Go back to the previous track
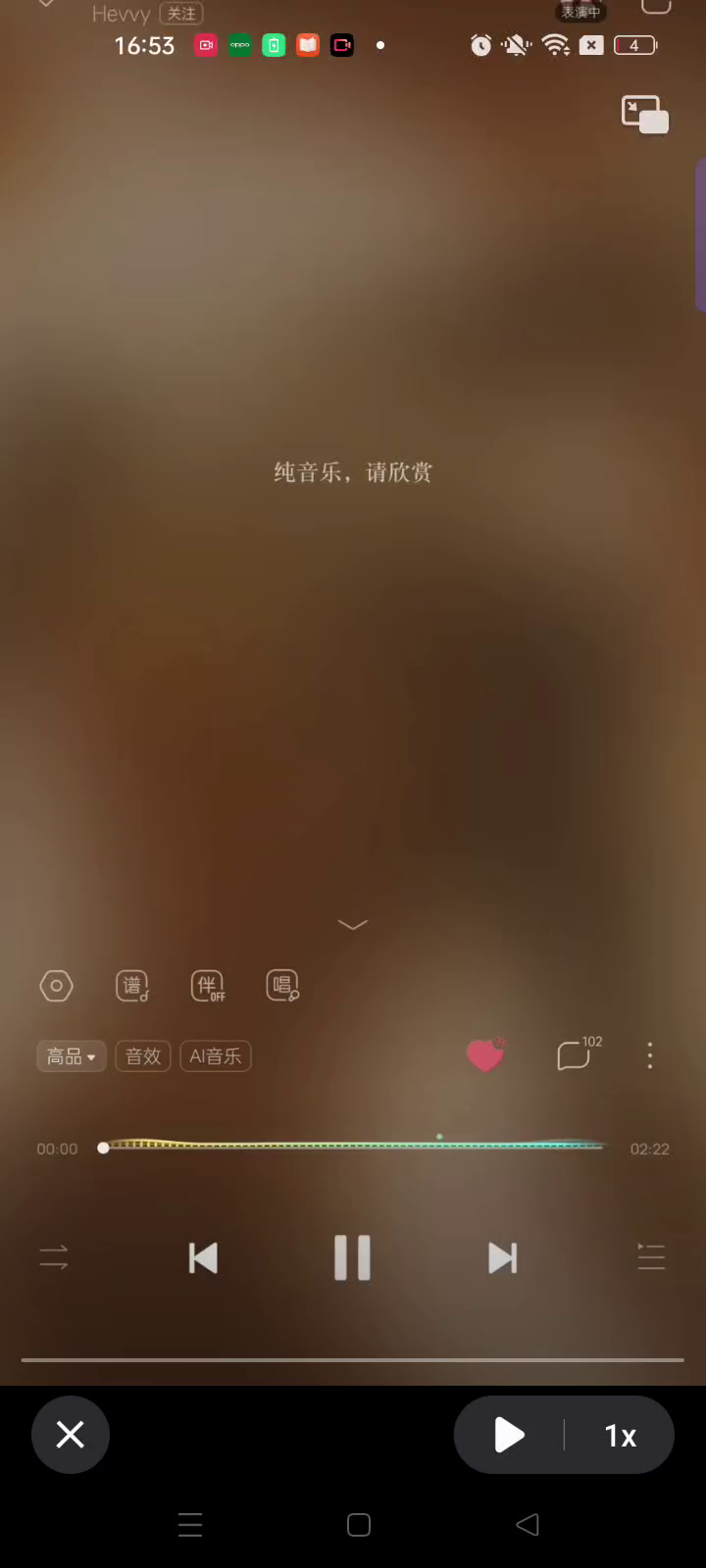Screen dimensions: 706x1568 (x=203, y=1257)
